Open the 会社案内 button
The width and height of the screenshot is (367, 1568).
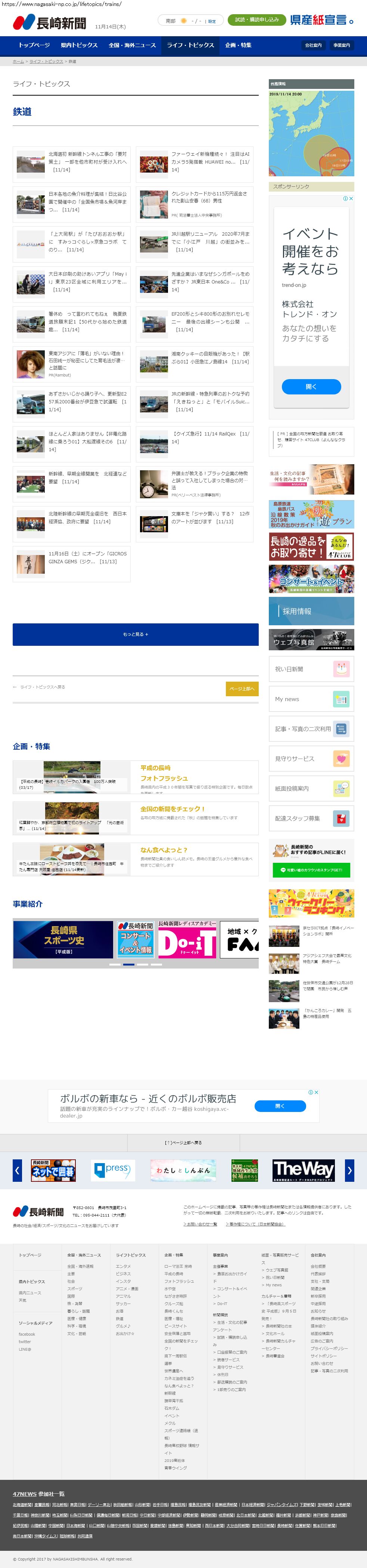(x=314, y=46)
